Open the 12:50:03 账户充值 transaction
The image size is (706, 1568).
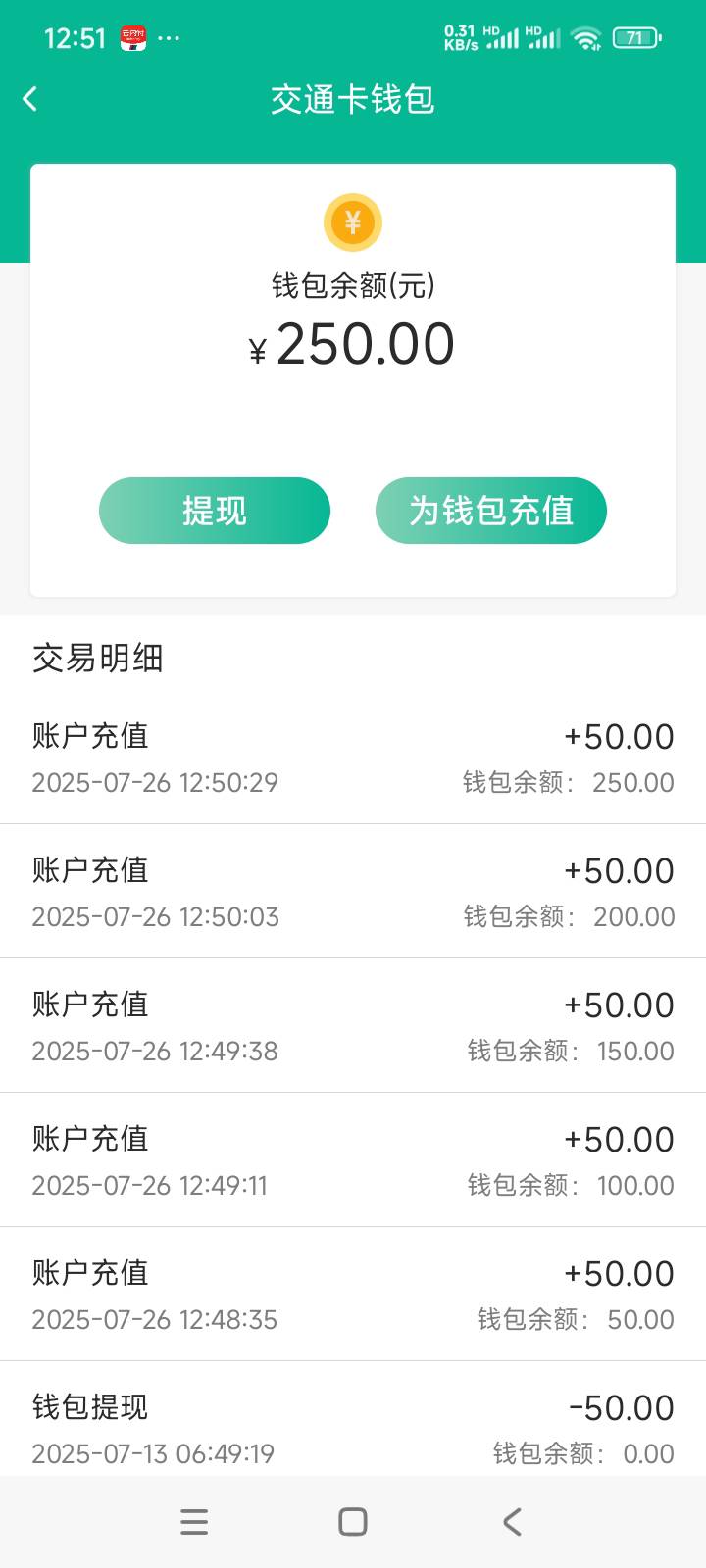[353, 892]
